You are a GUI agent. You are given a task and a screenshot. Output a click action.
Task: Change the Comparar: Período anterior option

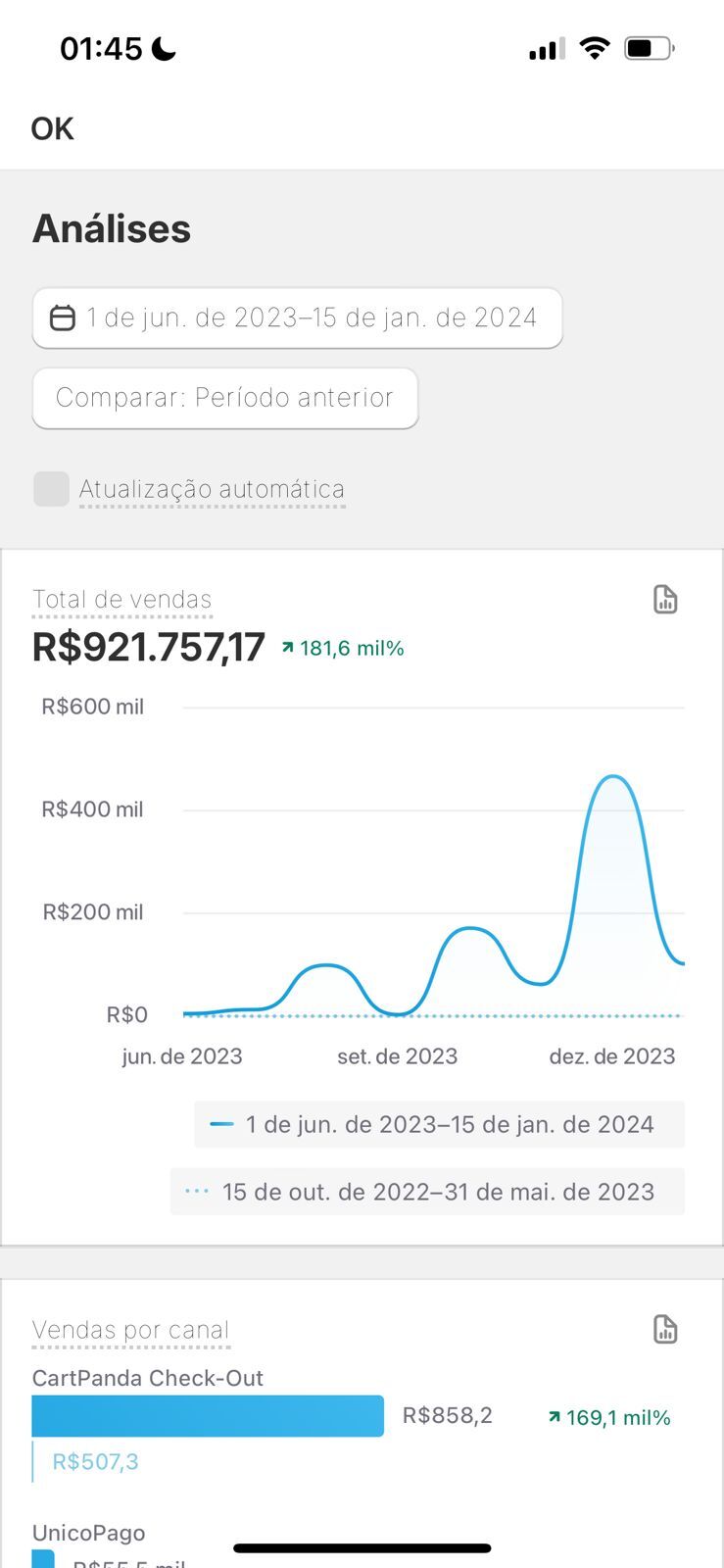(225, 398)
